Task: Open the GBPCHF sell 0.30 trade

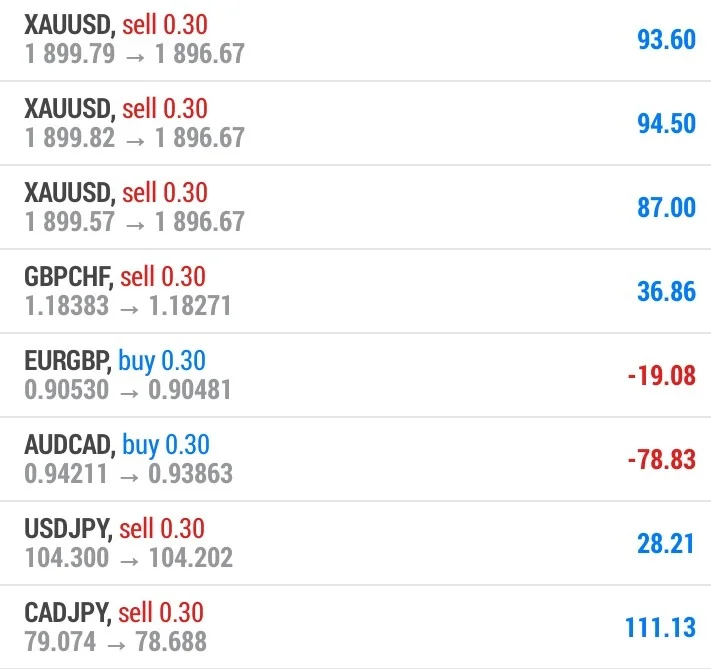Action: point(355,291)
